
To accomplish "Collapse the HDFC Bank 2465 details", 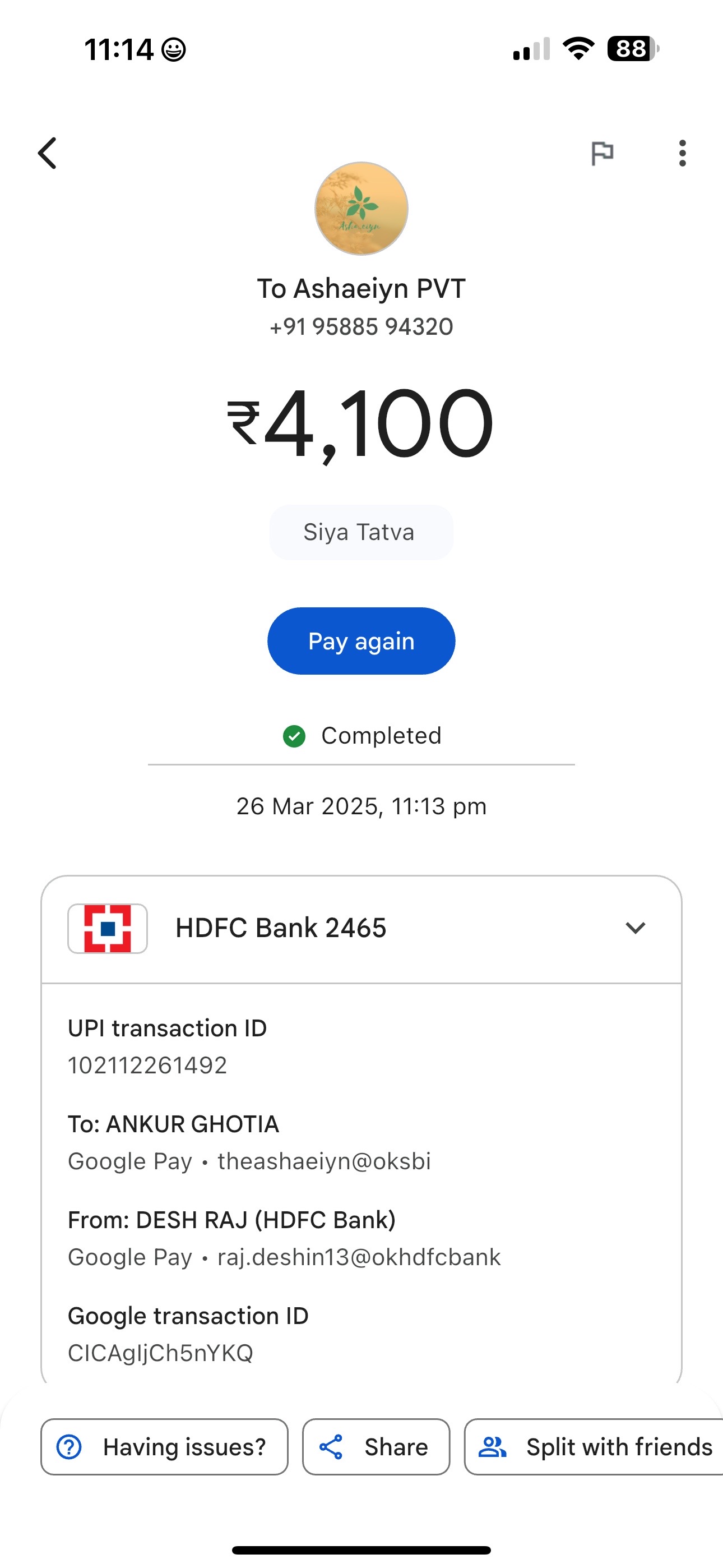I will pyautogui.click(x=636, y=928).
